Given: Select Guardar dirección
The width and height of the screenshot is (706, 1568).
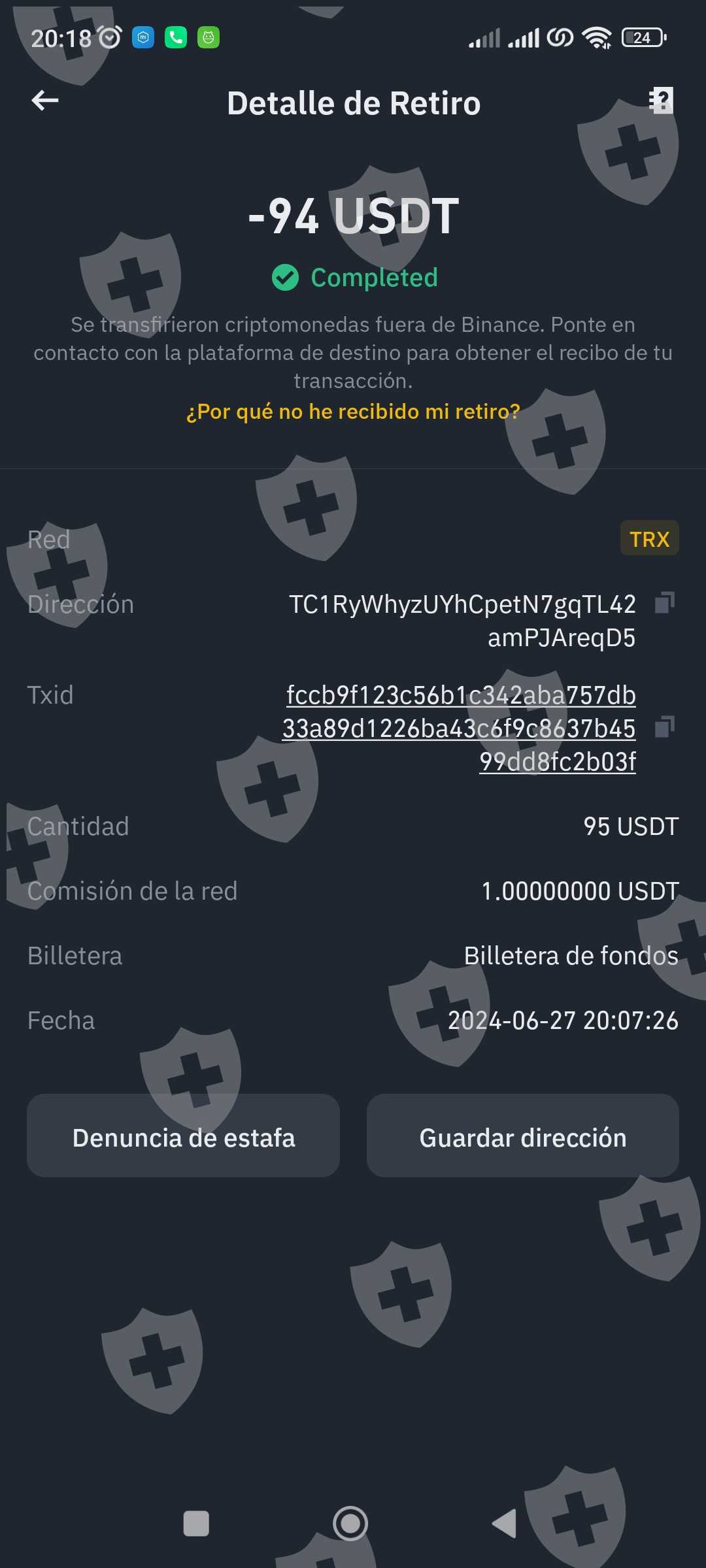Looking at the screenshot, I should pos(522,1137).
